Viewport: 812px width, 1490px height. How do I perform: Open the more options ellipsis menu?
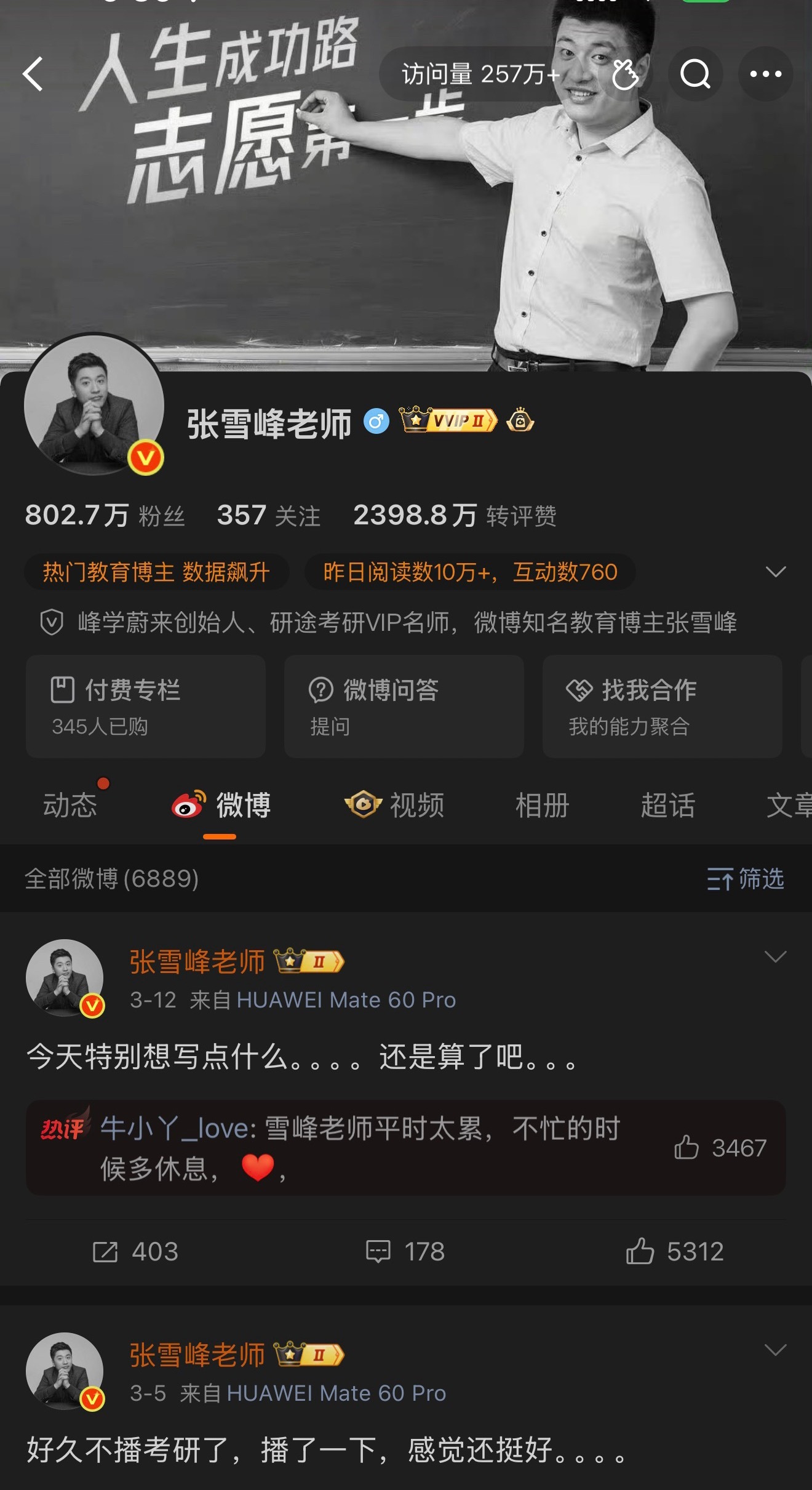(763, 74)
